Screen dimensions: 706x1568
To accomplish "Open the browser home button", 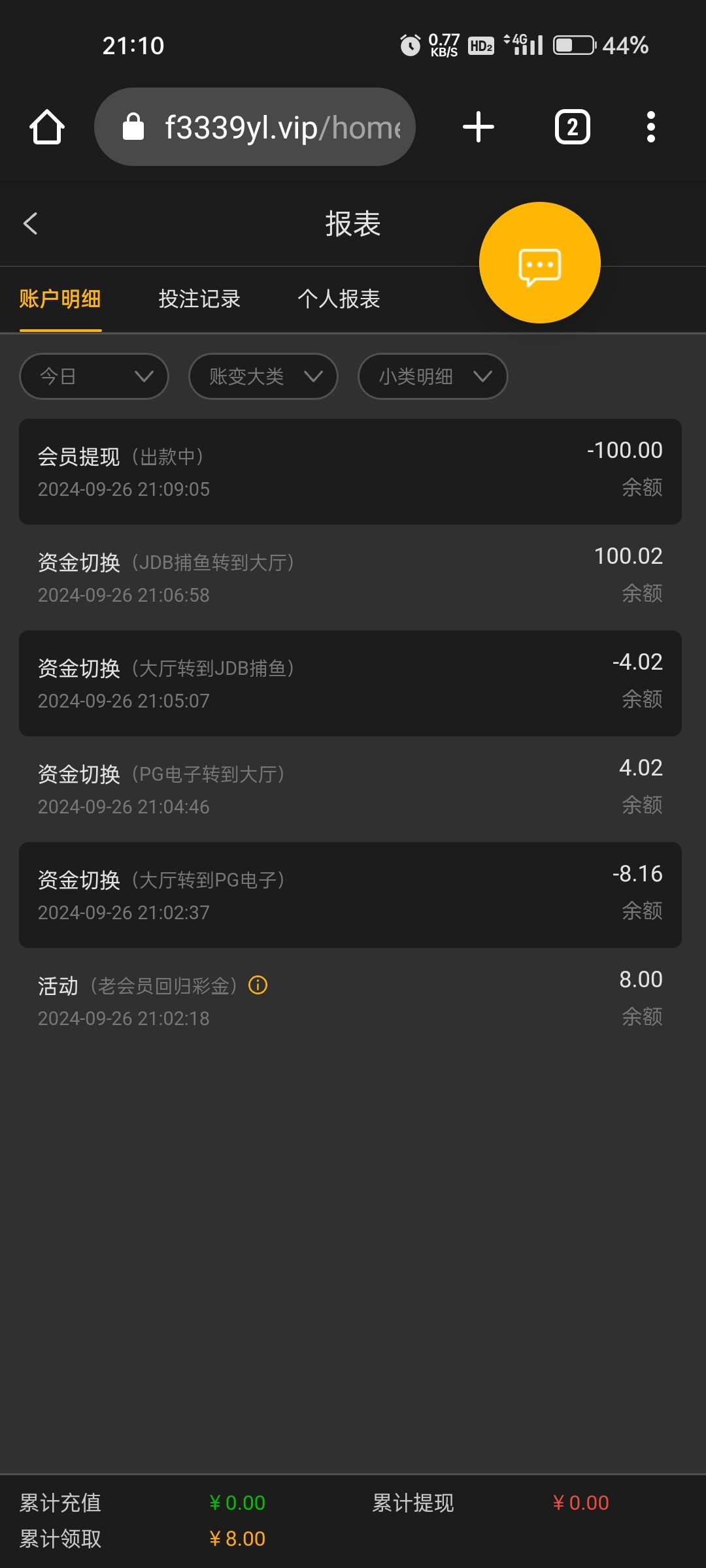I will [x=47, y=127].
